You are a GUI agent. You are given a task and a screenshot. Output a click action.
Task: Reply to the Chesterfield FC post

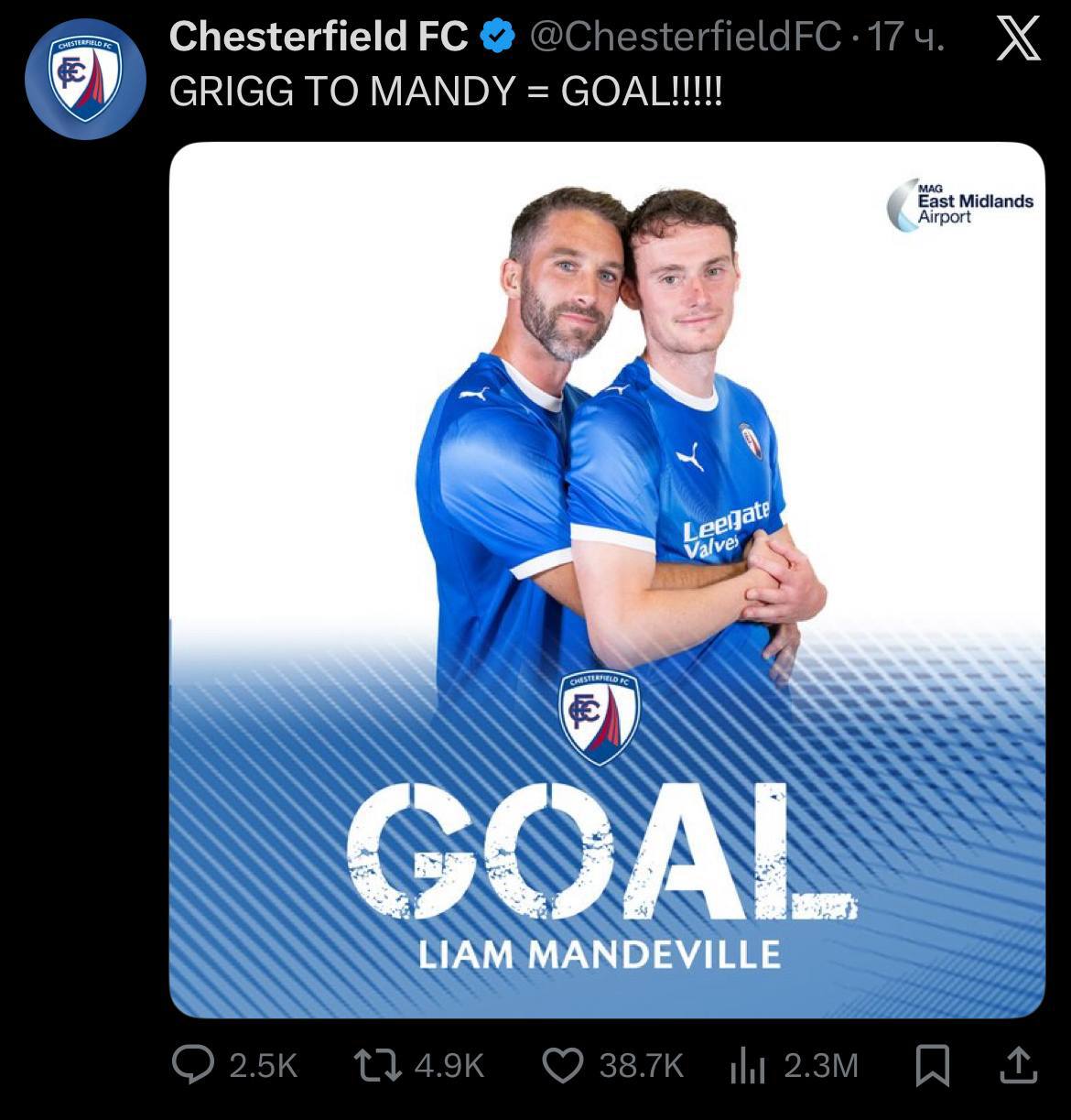click(x=194, y=1065)
